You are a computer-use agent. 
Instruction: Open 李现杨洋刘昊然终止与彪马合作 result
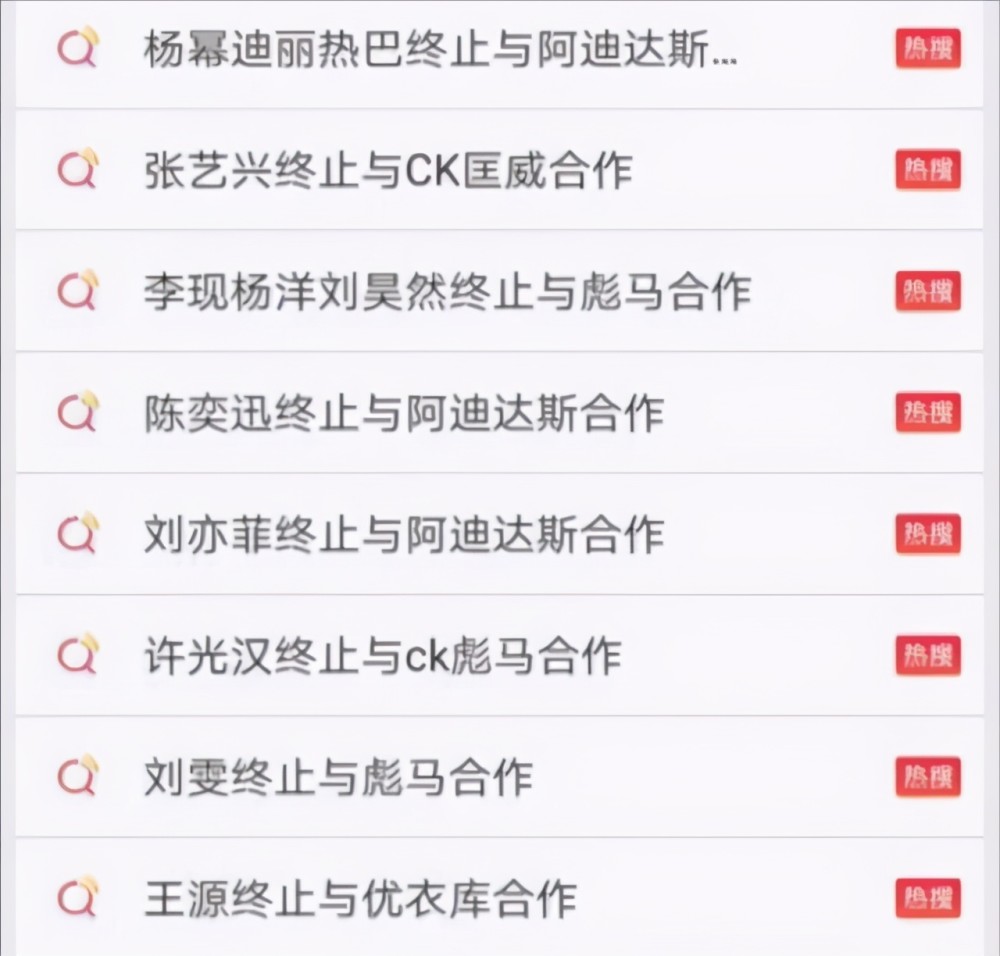(447, 291)
